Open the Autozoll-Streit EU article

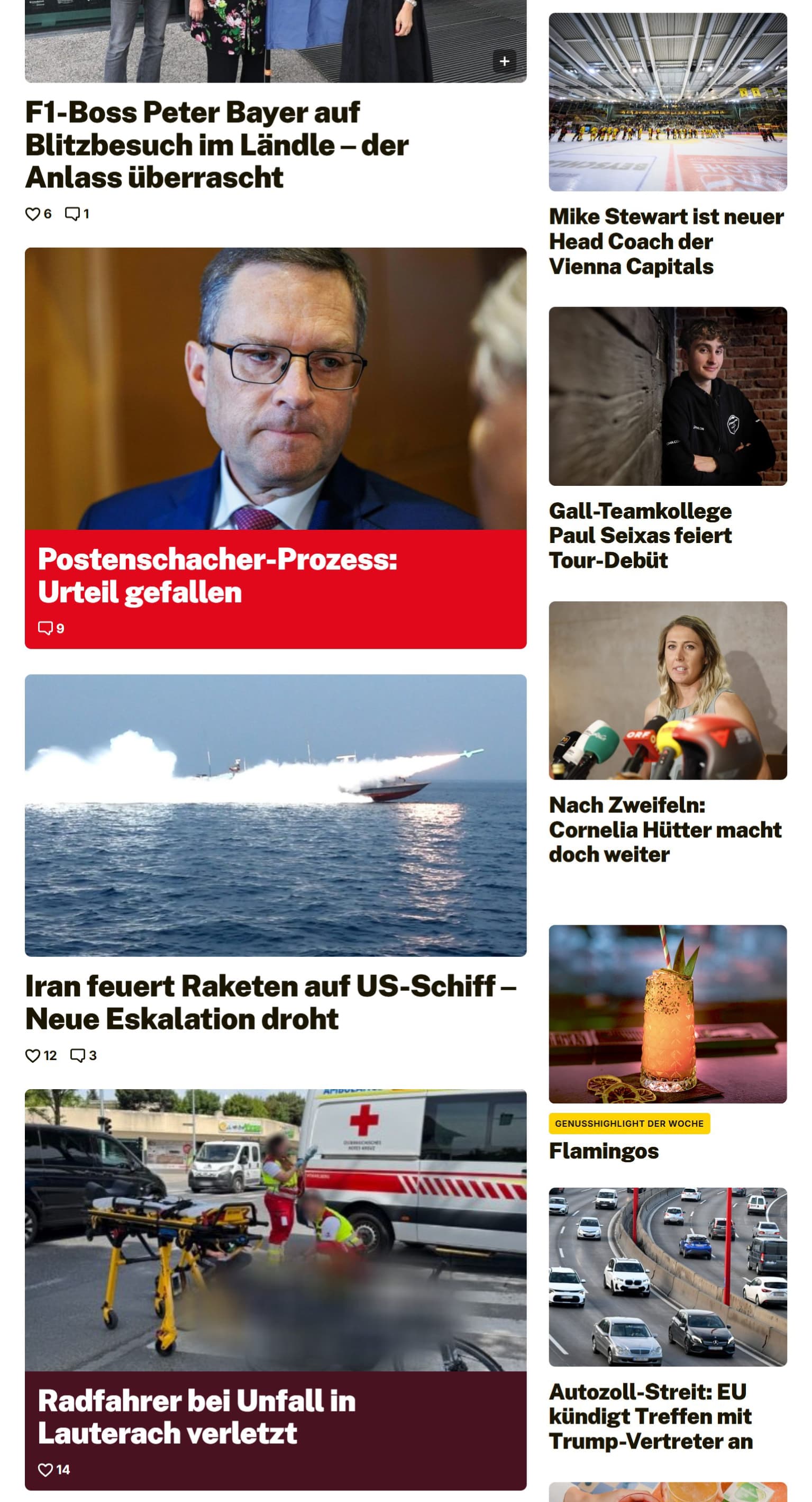(651, 1416)
